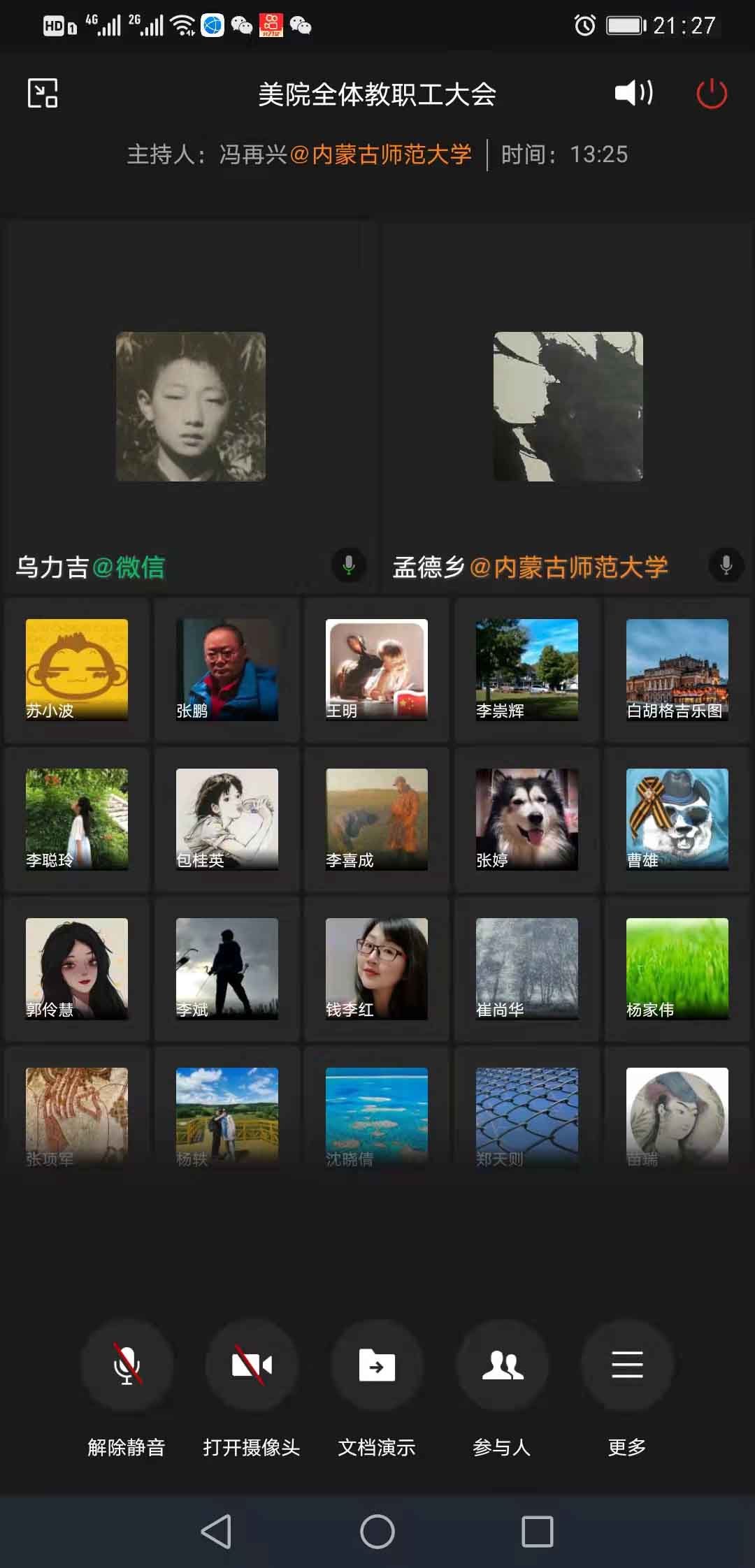Viewport: 755px width, 1568px height.
Task: Tap participant tile 苏小波
Action: click(x=77, y=669)
